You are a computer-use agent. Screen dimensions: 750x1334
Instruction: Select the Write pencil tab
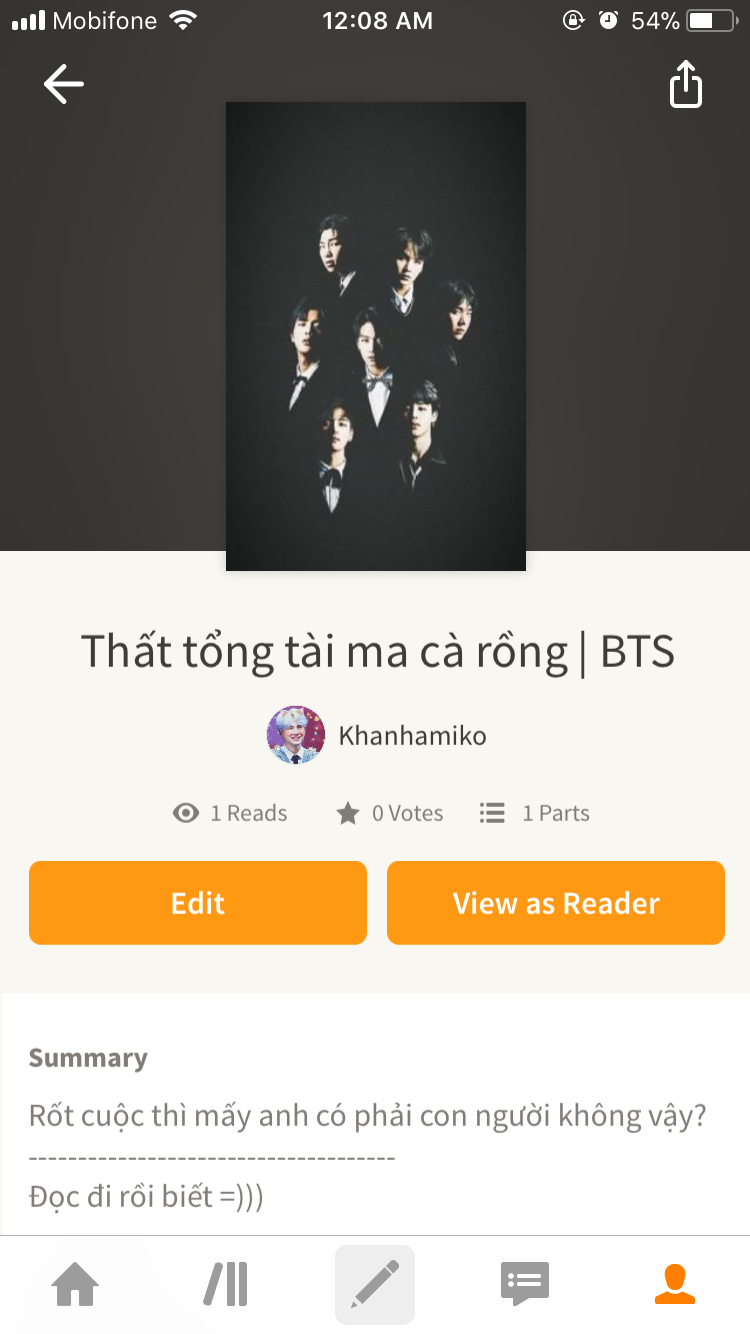(375, 1284)
